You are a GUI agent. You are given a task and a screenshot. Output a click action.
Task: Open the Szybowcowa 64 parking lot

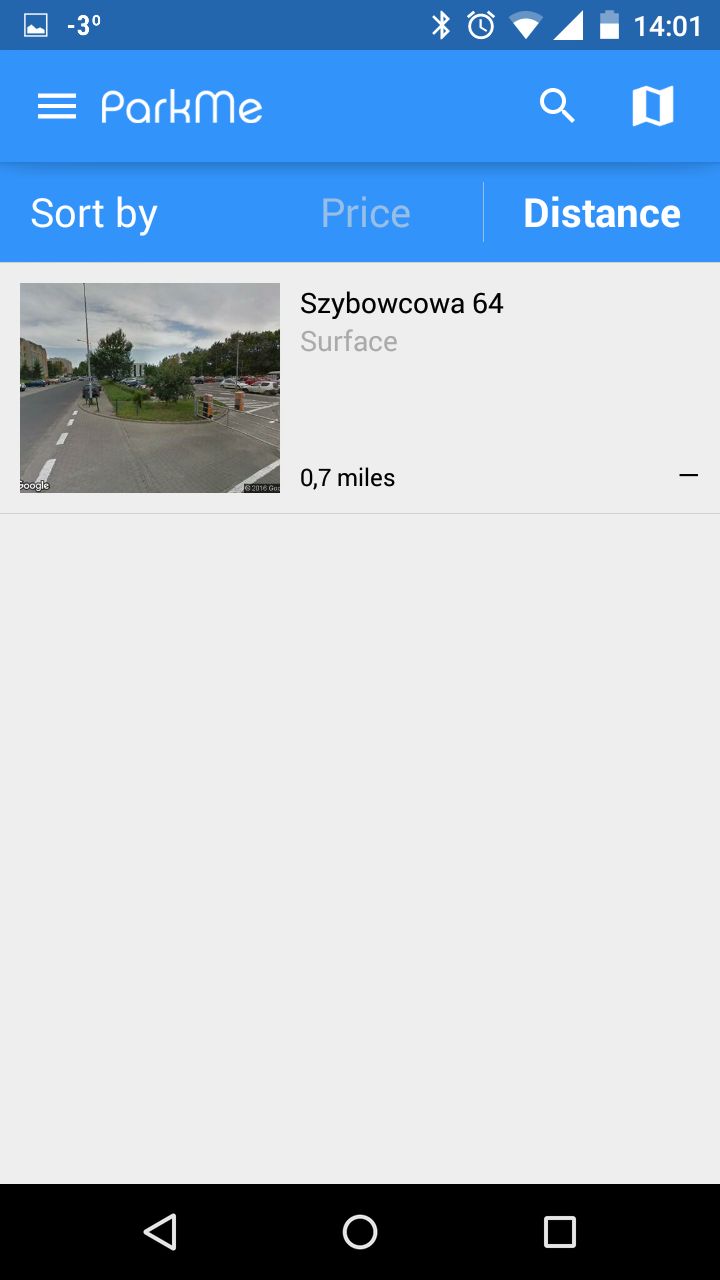click(x=360, y=388)
